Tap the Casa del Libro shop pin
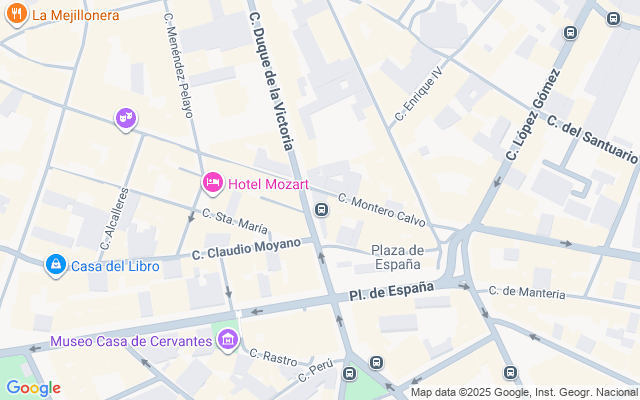 56,266
